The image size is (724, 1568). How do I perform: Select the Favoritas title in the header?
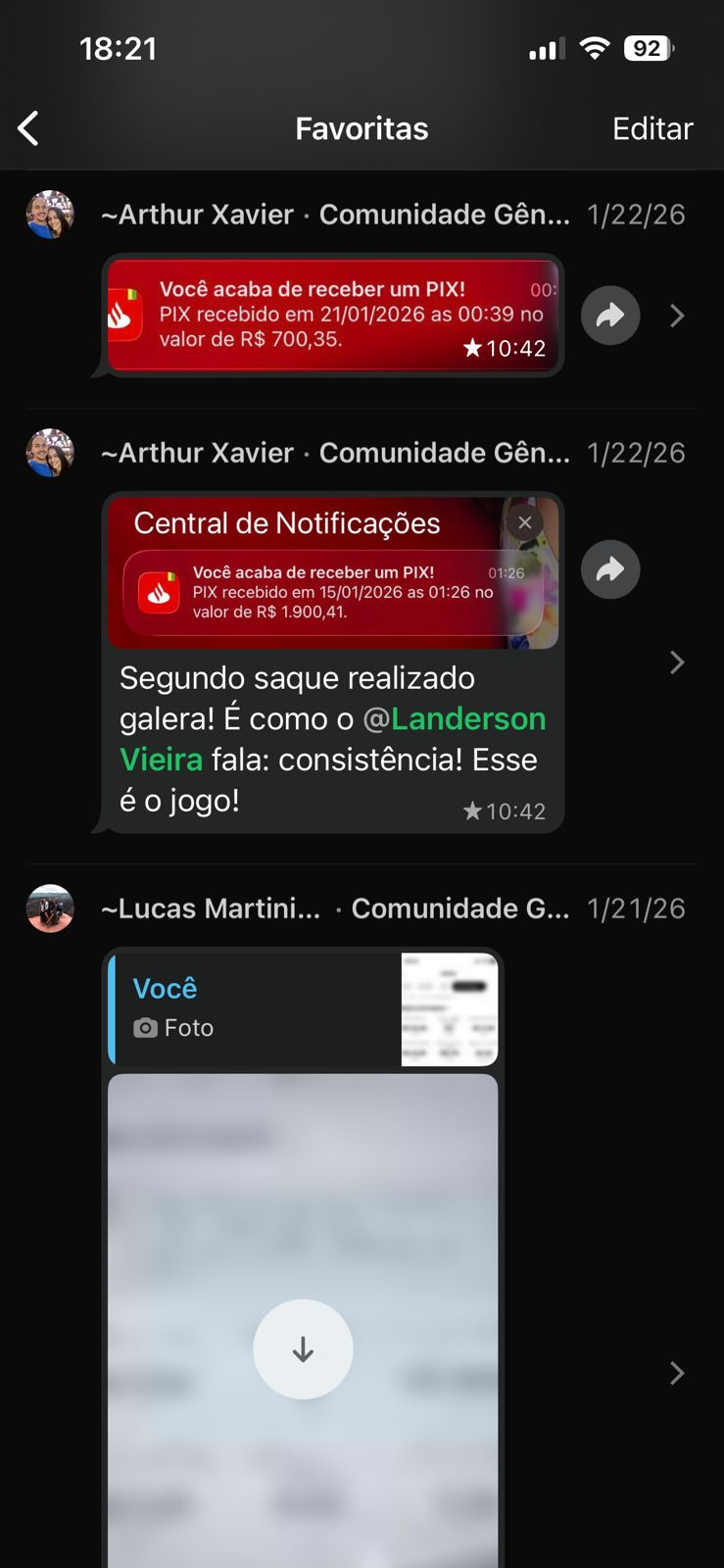(x=361, y=127)
